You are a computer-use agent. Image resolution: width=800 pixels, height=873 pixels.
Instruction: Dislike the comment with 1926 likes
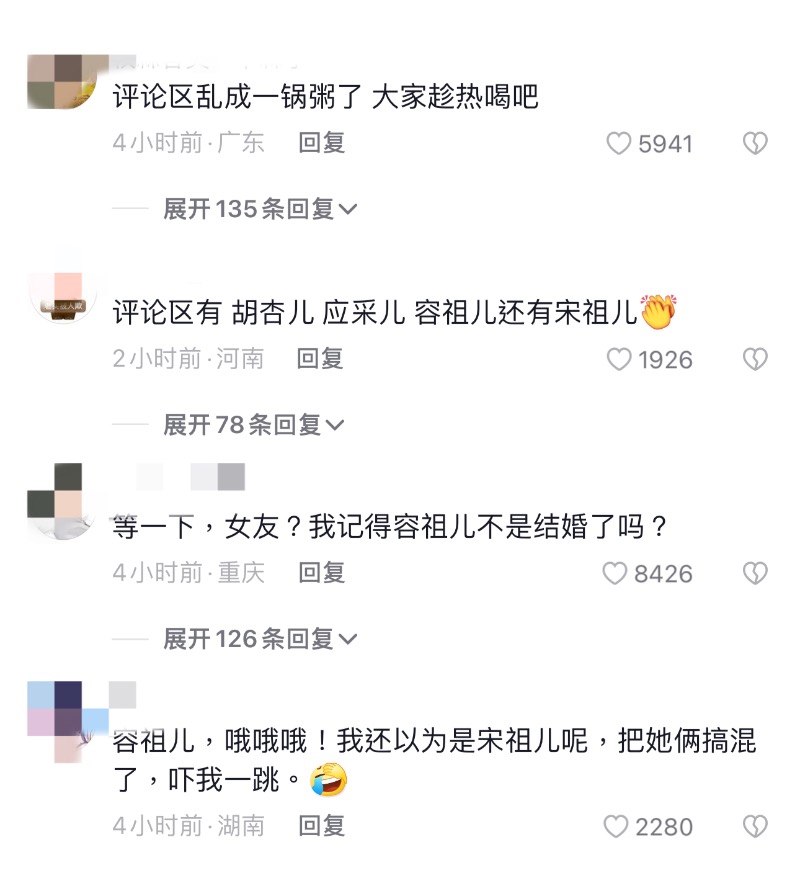[755, 360]
